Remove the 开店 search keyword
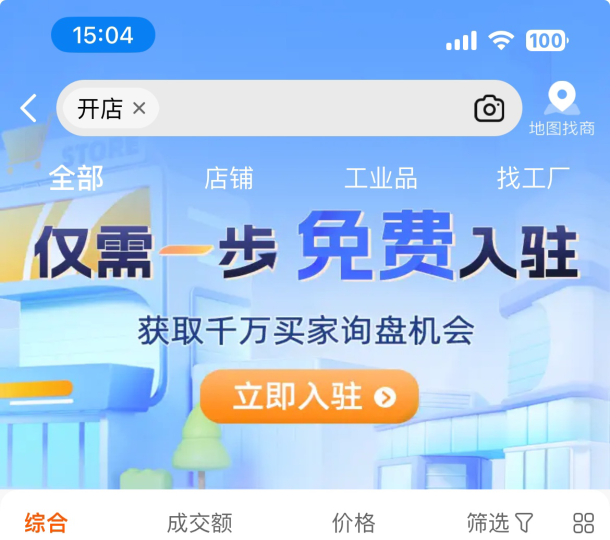Screen dimensions: 610x540 139,109
